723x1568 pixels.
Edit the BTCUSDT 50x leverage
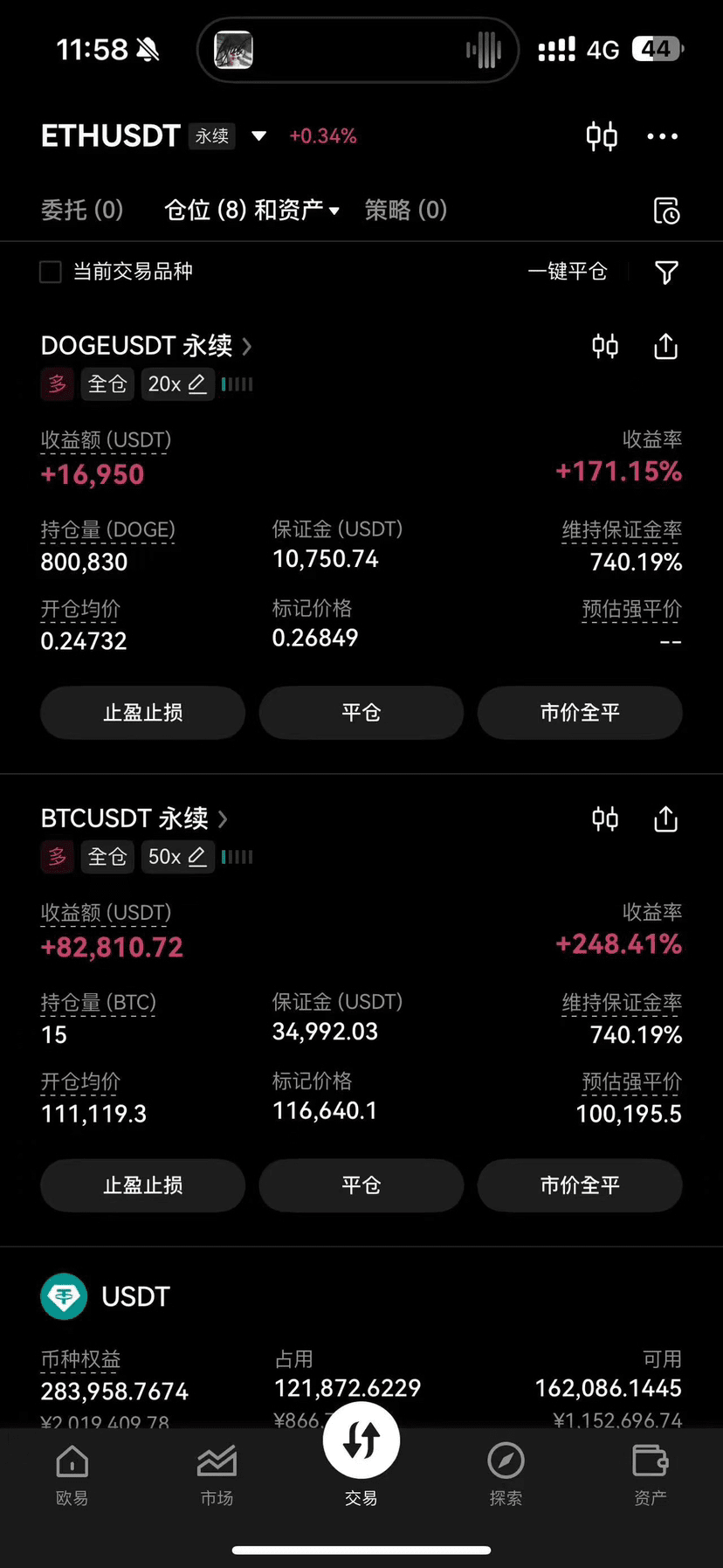pos(177,857)
